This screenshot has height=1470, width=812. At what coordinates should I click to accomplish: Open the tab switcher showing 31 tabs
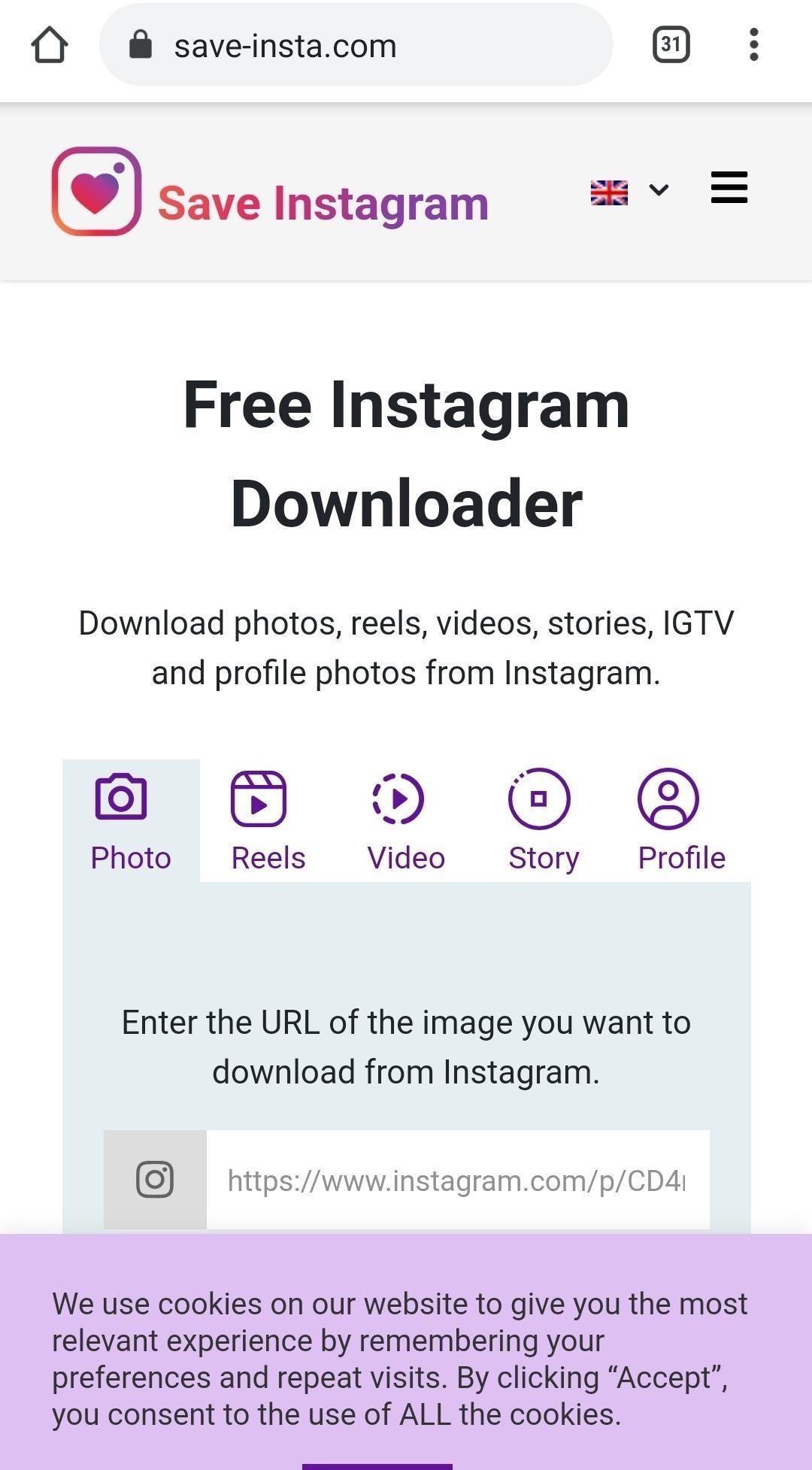(671, 45)
